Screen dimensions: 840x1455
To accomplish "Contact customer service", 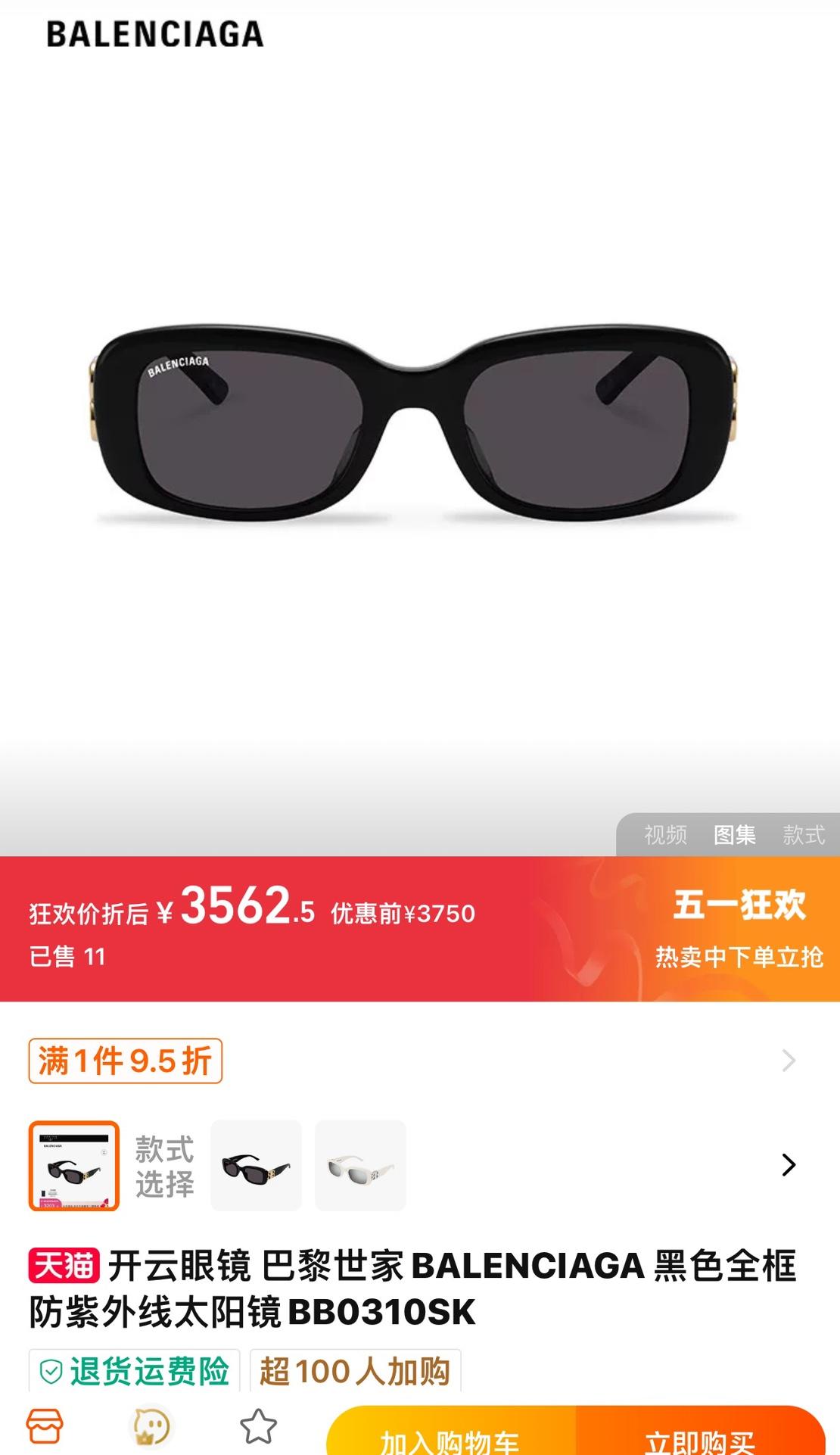I will (151, 1427).
